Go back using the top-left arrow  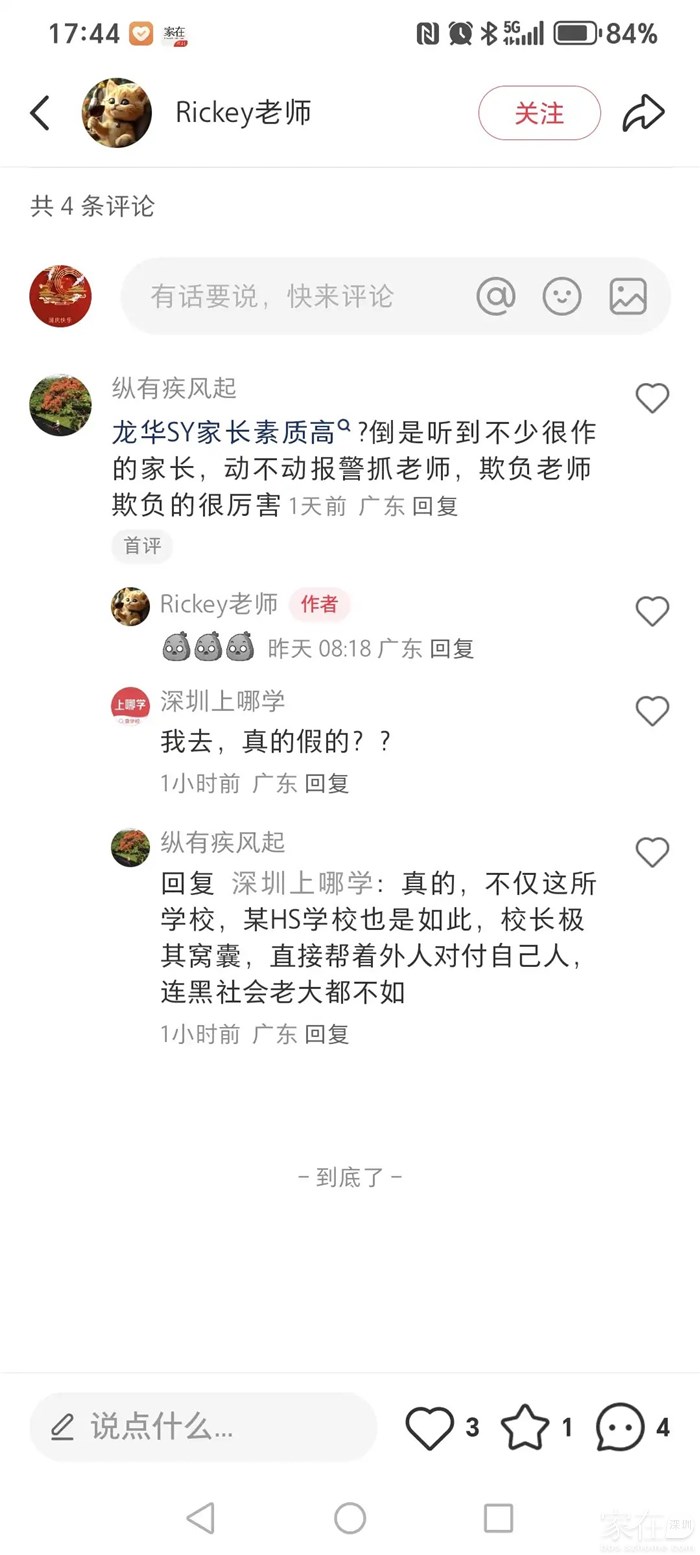point(40,113)
